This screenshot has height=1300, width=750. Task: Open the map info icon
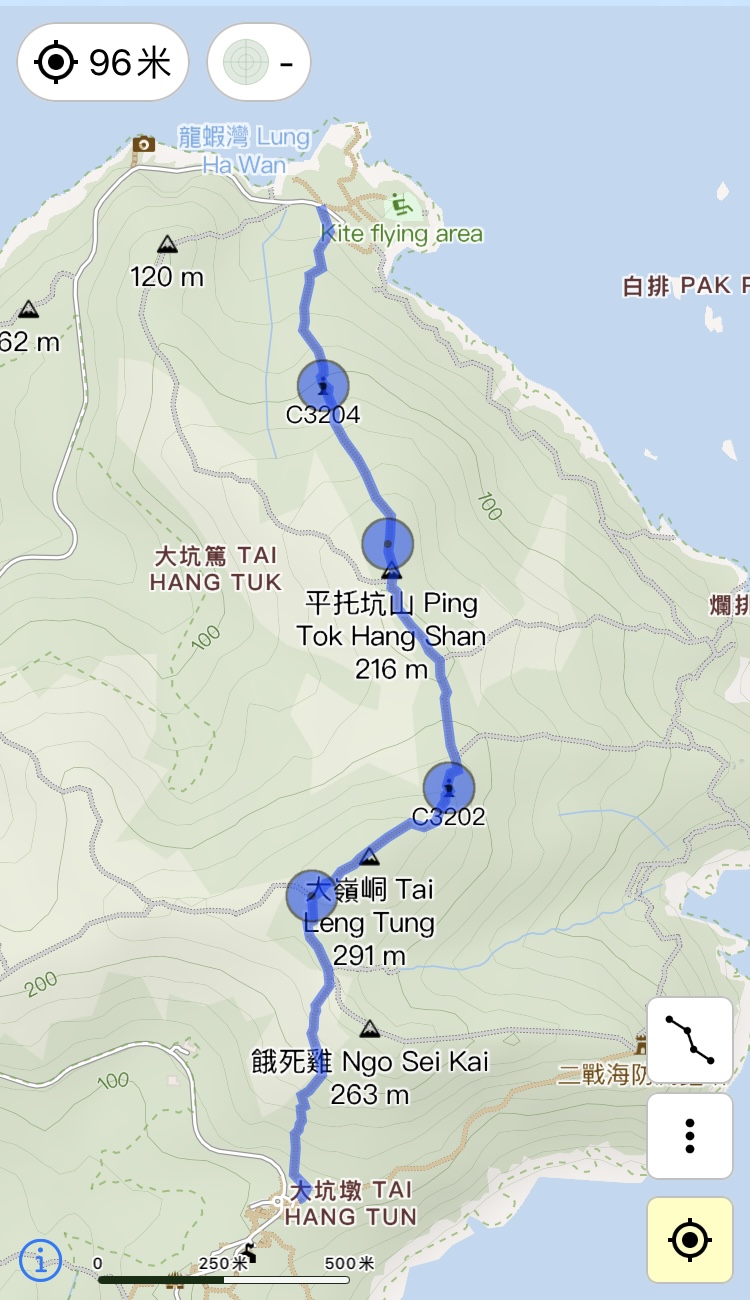[x=40, y=1261]
